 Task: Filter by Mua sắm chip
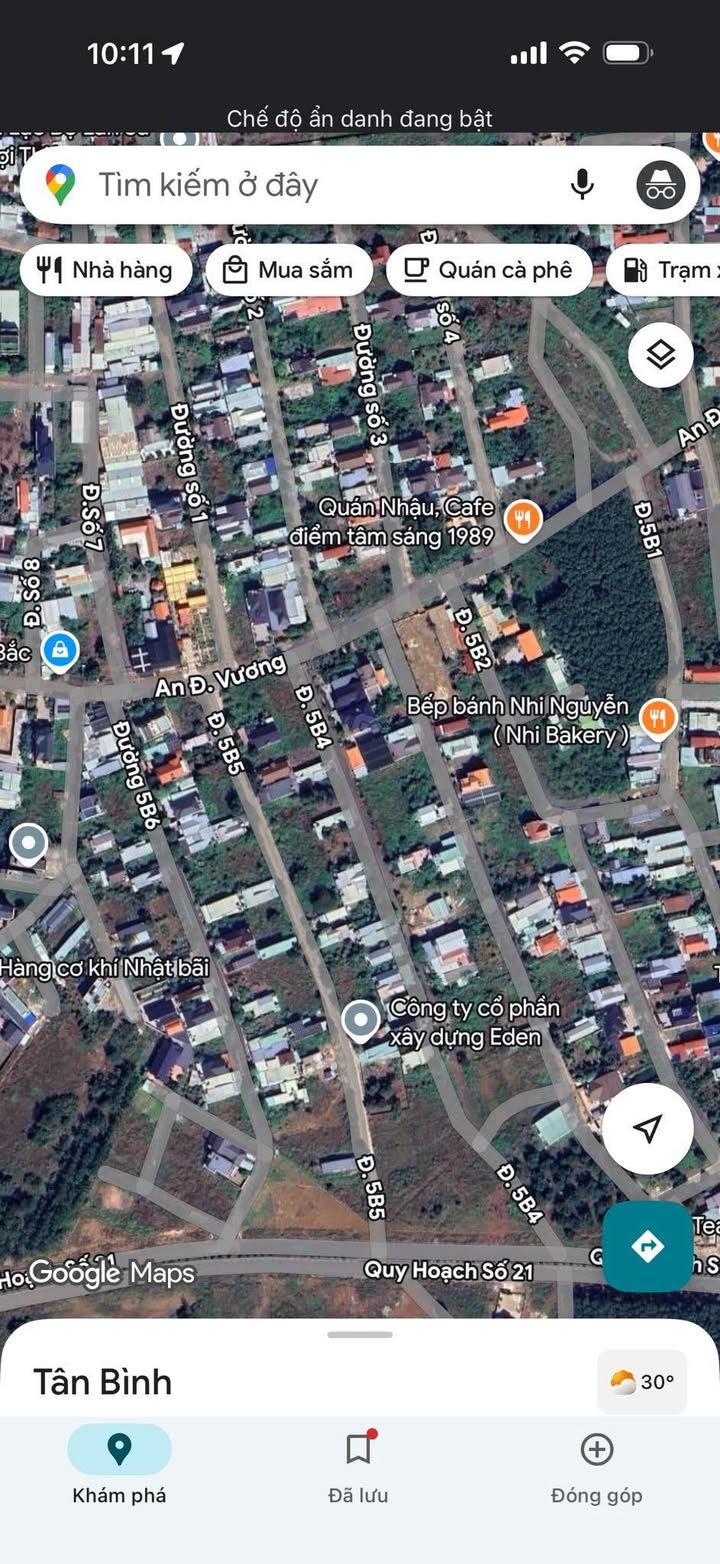[289, 270]
